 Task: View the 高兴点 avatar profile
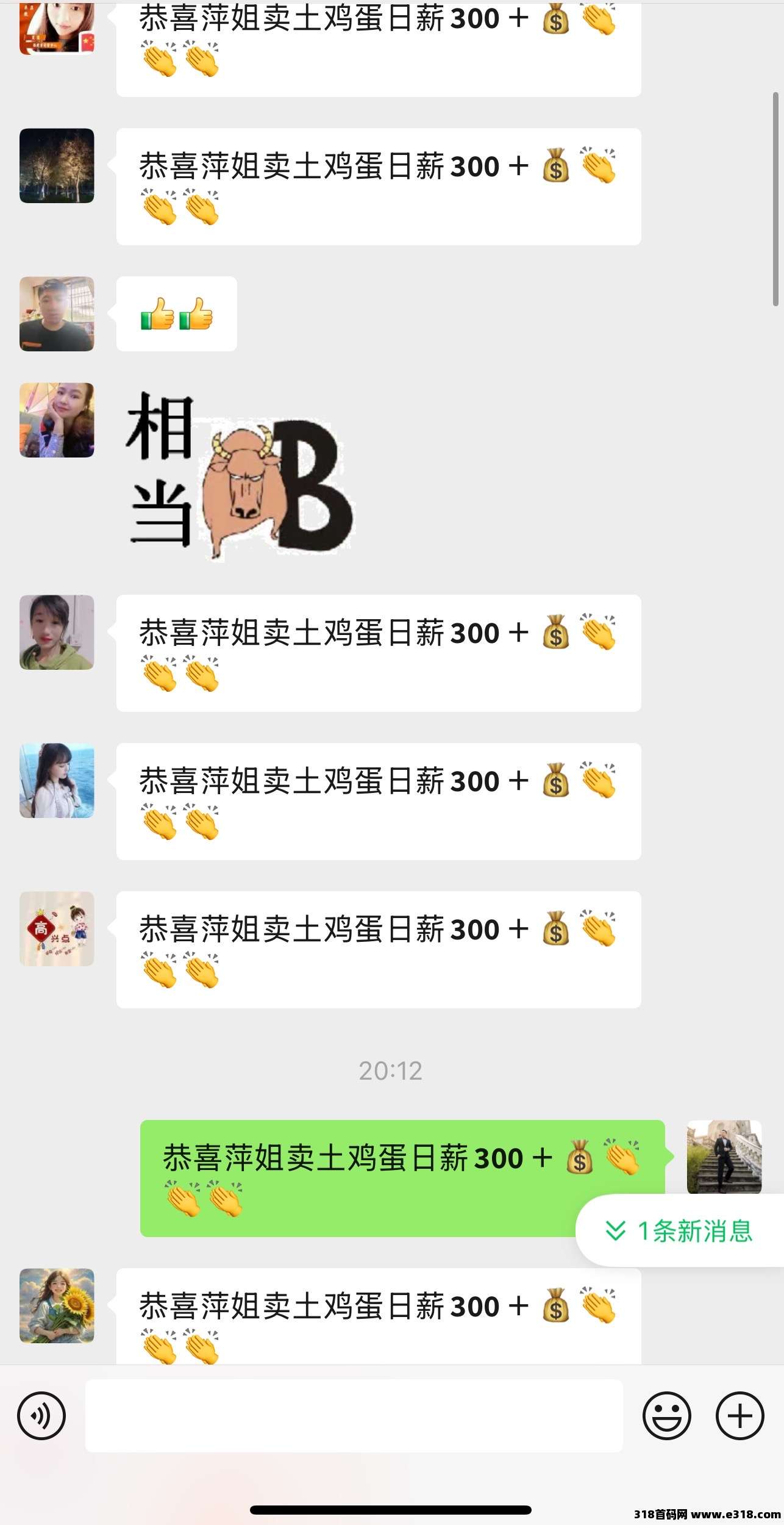coord(57,928)
